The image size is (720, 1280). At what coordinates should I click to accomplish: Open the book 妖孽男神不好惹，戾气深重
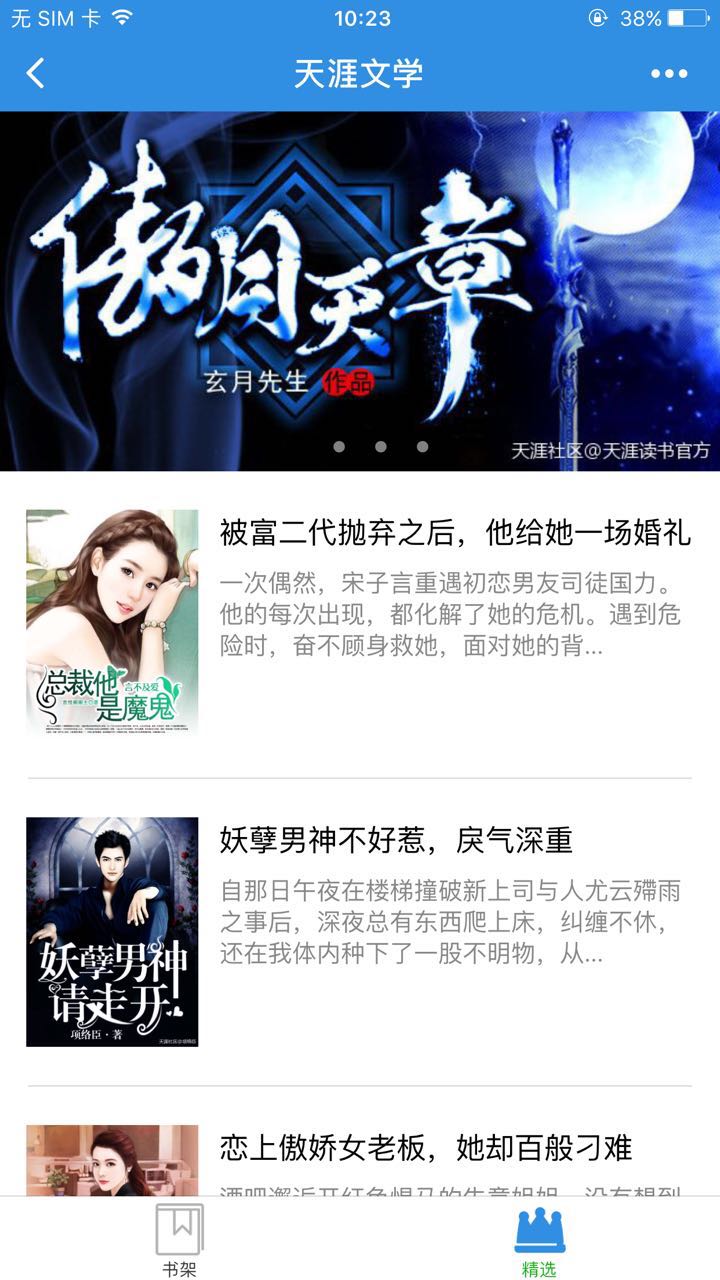pos(396,841)
